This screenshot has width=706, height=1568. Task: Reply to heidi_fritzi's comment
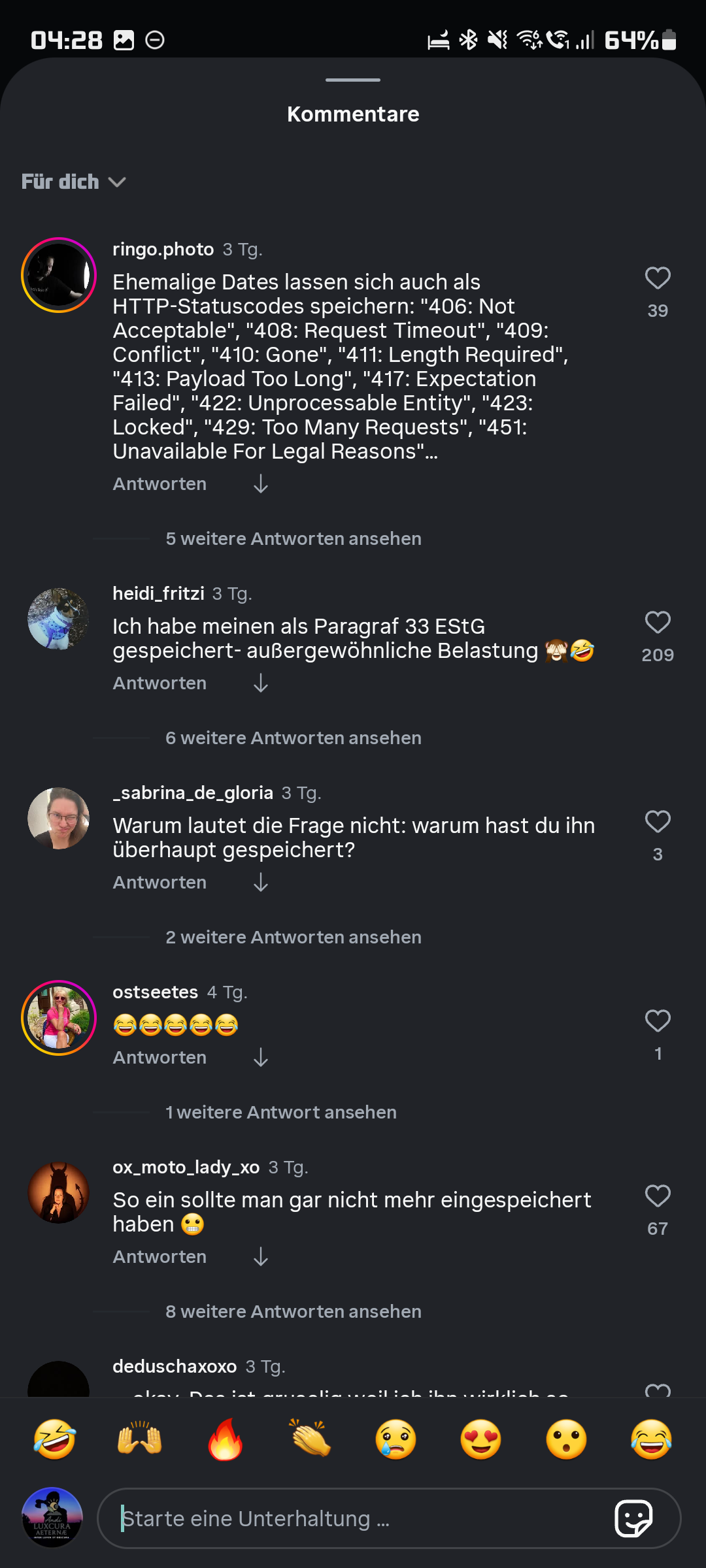(x=160, y=683)
